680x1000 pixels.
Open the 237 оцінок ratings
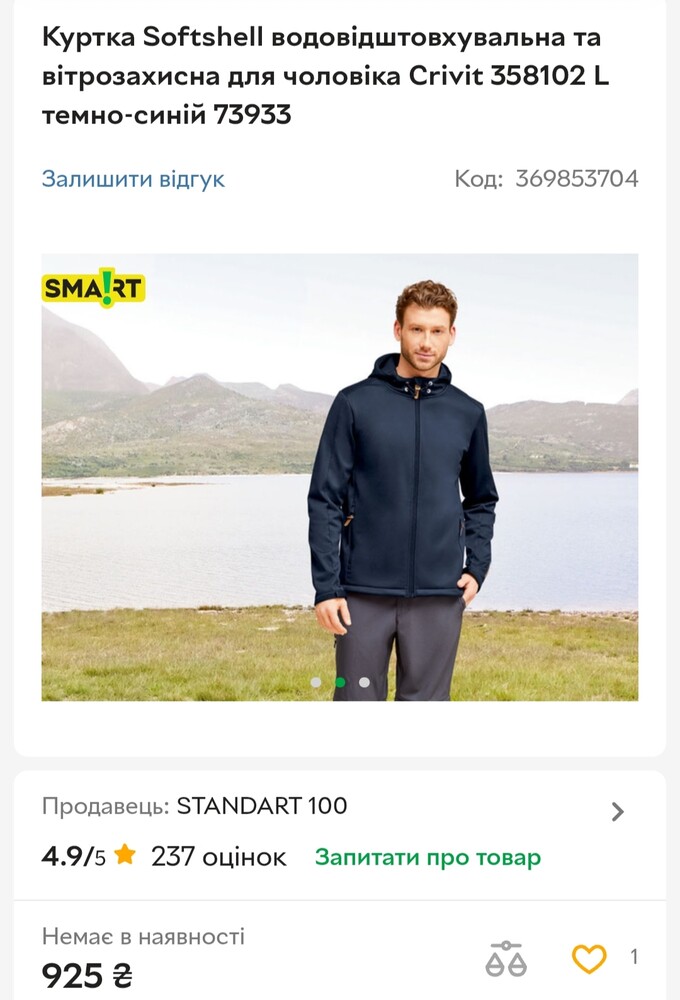[x=218, y=857]
